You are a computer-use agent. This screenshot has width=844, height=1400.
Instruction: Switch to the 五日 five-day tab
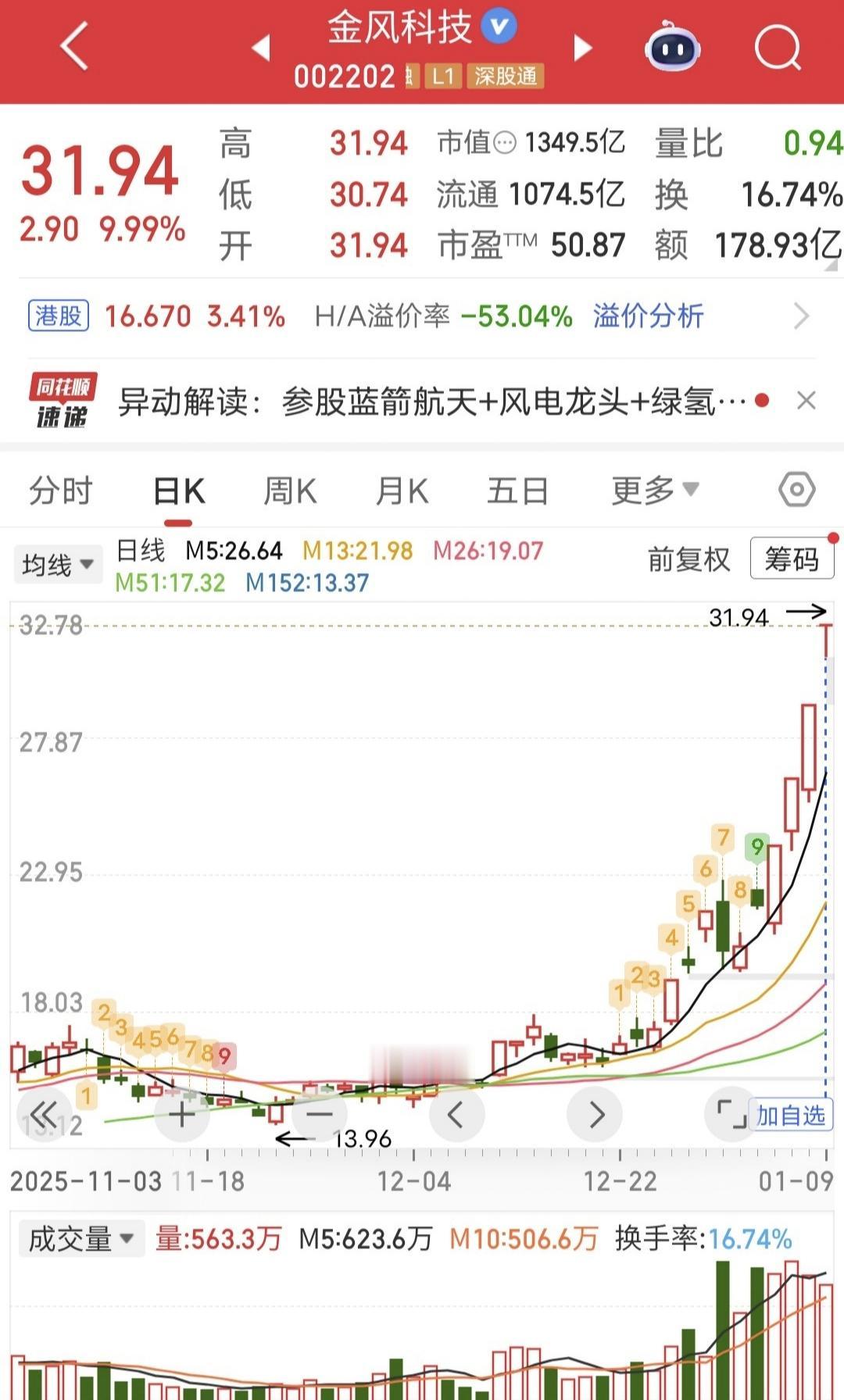coord(517,491)
